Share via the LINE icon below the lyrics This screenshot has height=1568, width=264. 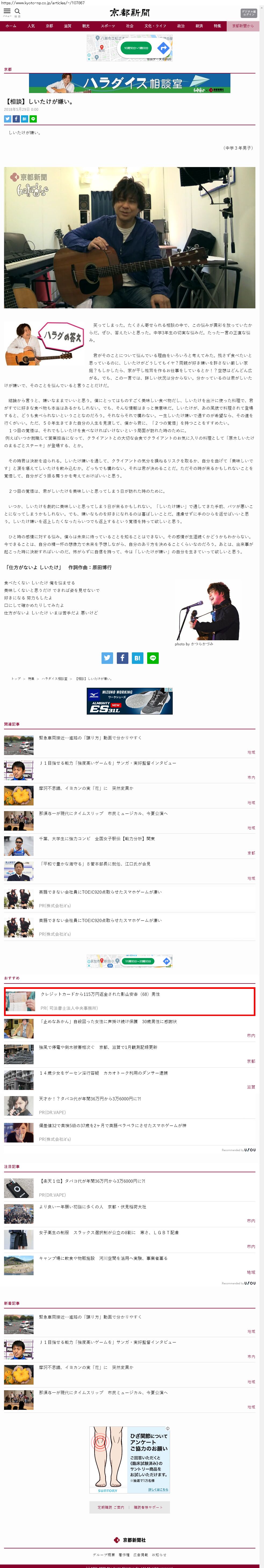(x=153, y=657)
